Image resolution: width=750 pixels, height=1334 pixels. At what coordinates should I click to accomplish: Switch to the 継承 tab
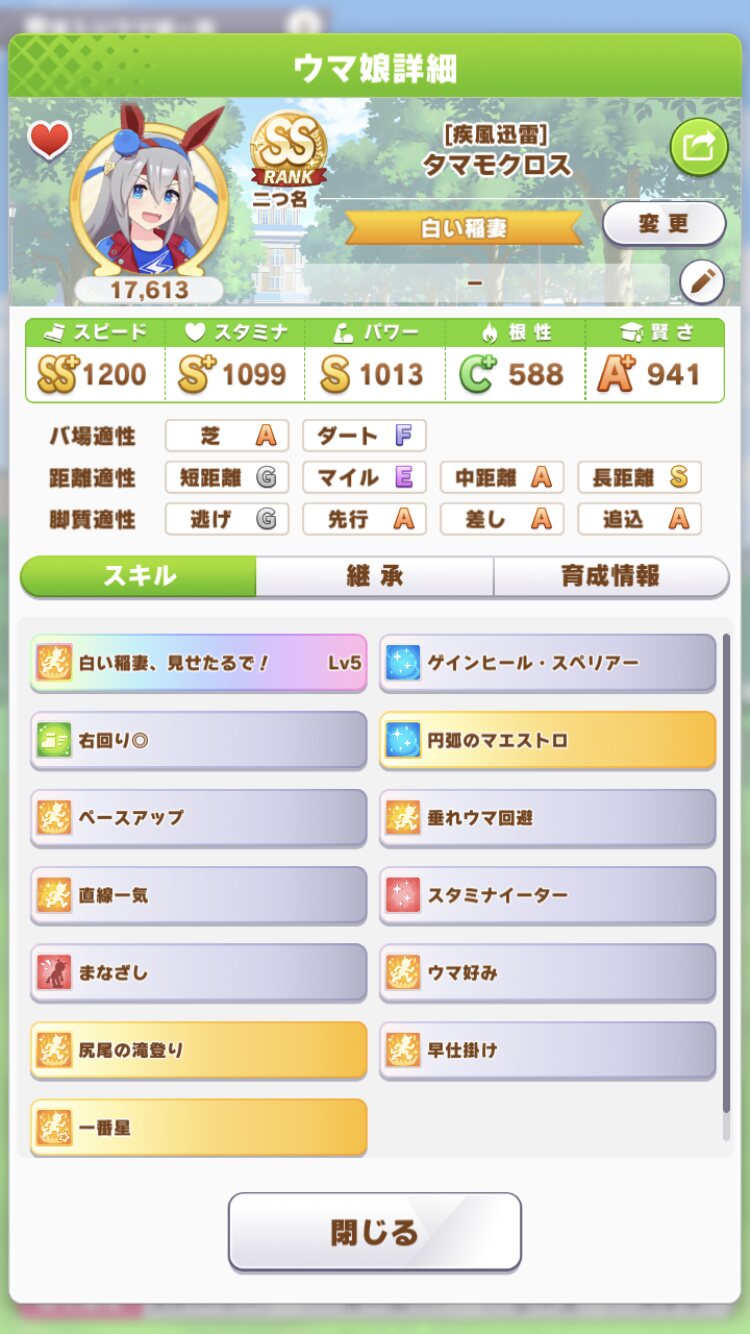click(x=374, y=576)
